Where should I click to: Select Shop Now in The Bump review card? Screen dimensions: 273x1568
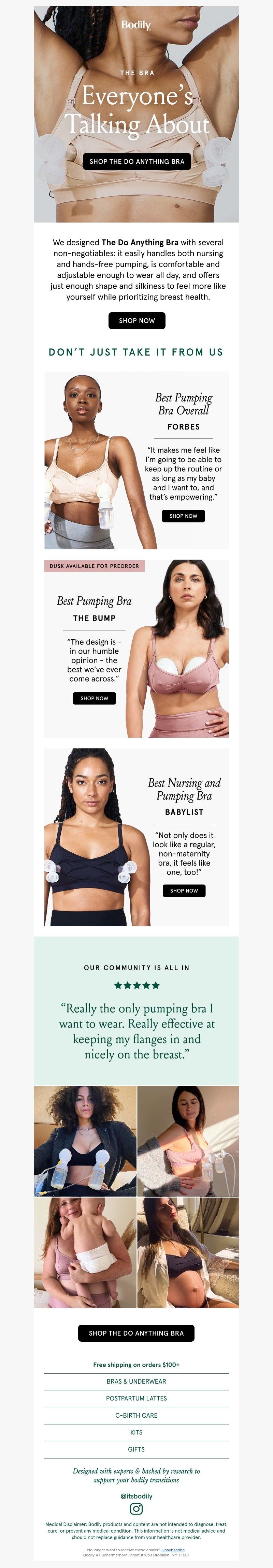point(94,698)
